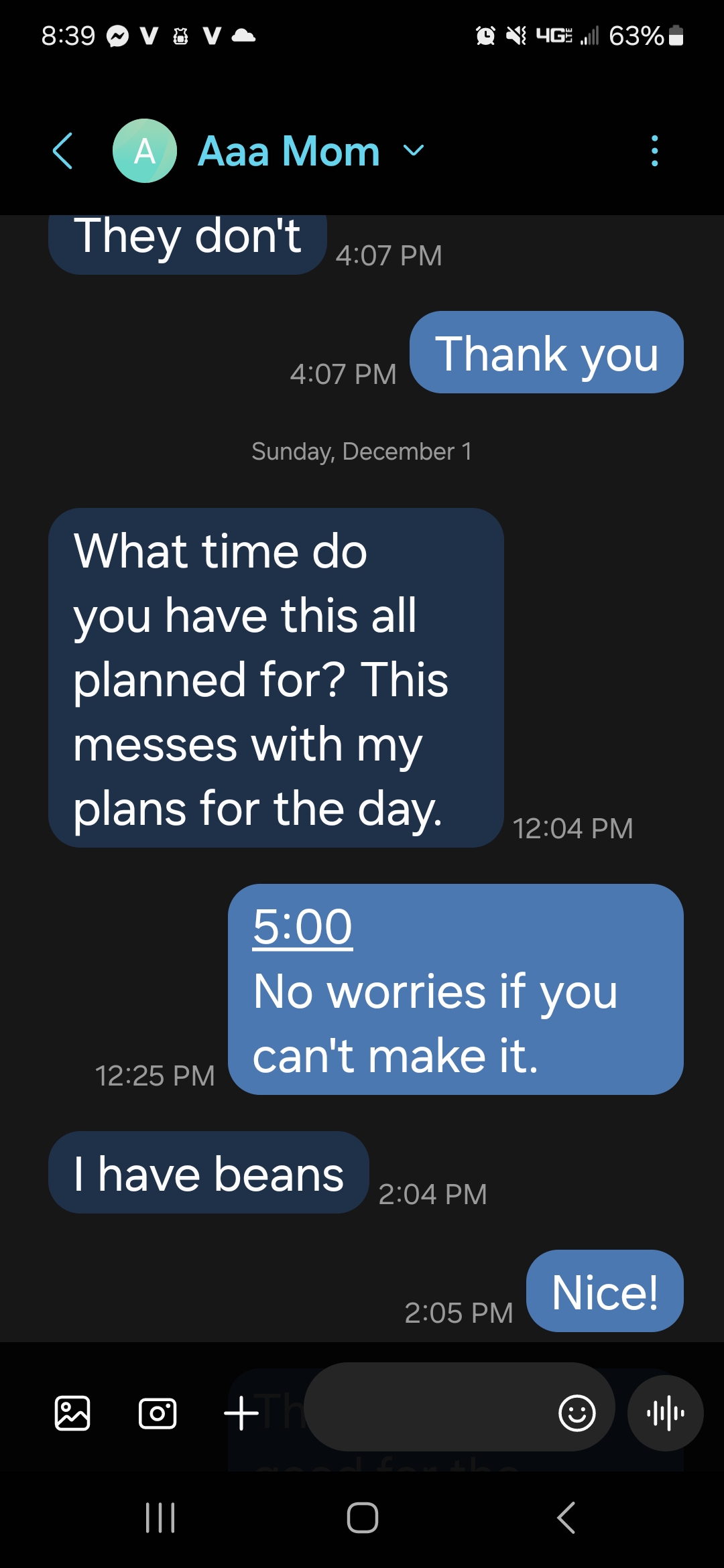Tap the underlined 5:00 time link
724x1568 pixels.
click(302, 927)
